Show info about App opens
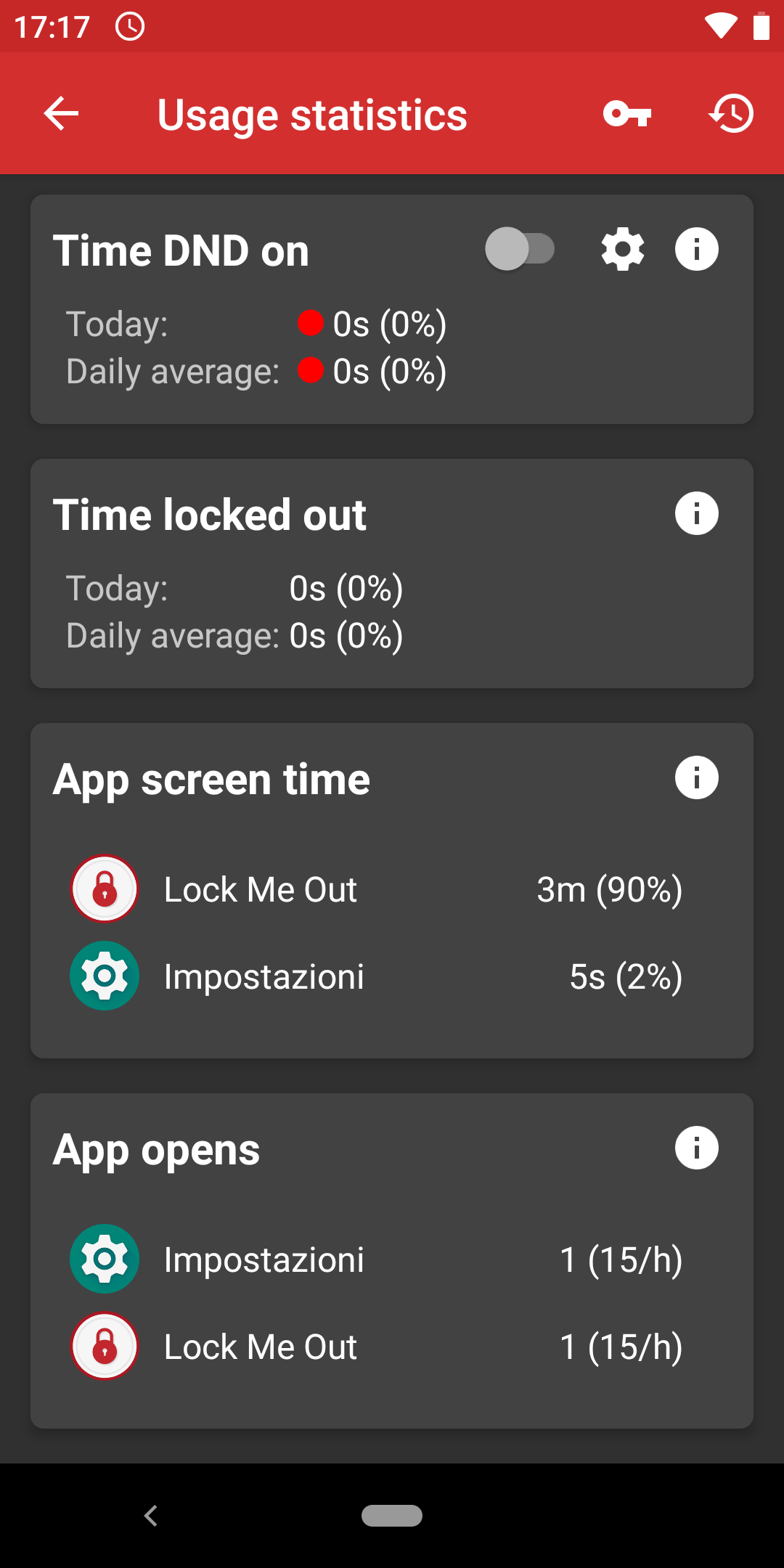 coord(697,1148)
